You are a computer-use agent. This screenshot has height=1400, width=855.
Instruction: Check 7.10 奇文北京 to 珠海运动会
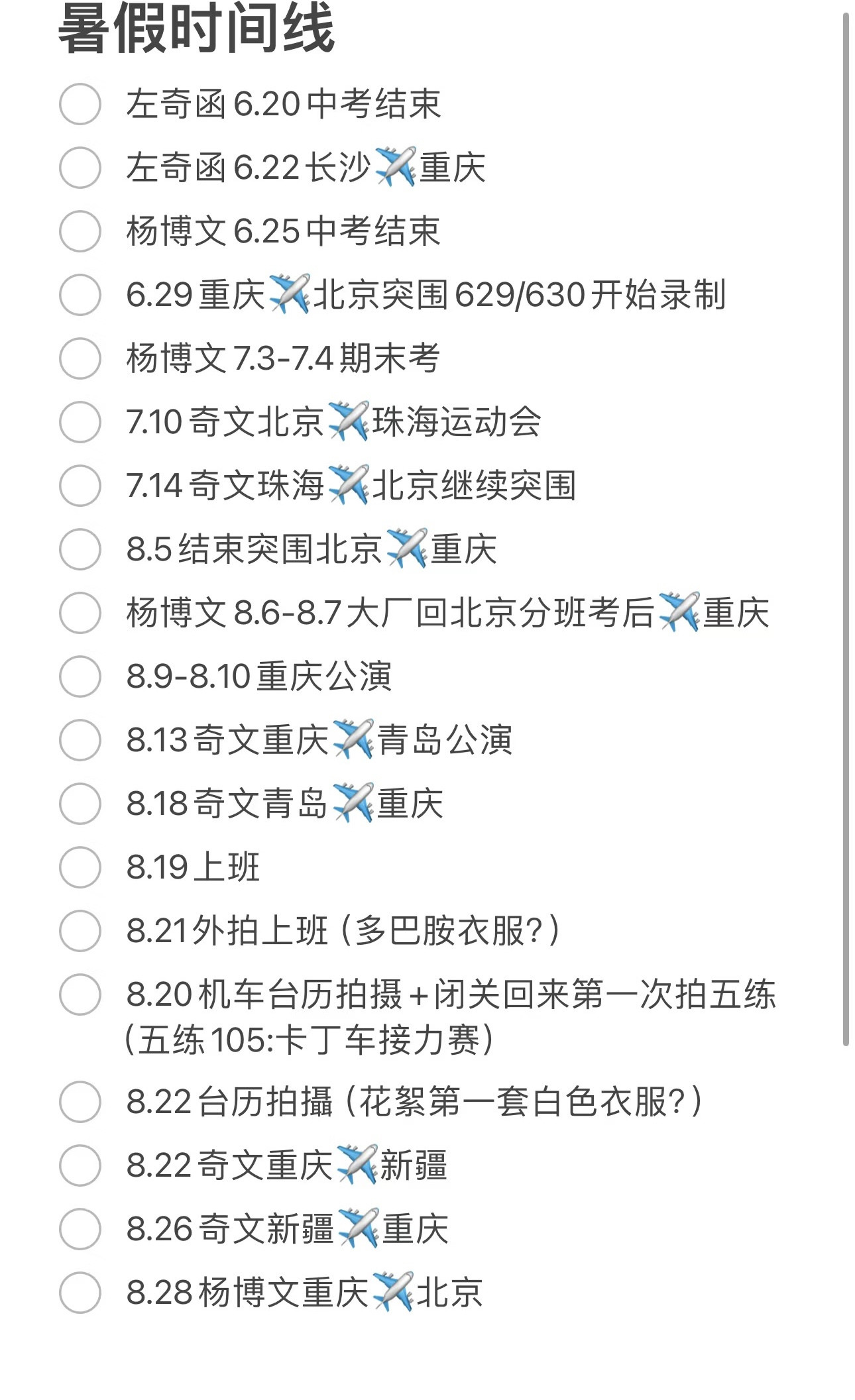tap(80, 422)
